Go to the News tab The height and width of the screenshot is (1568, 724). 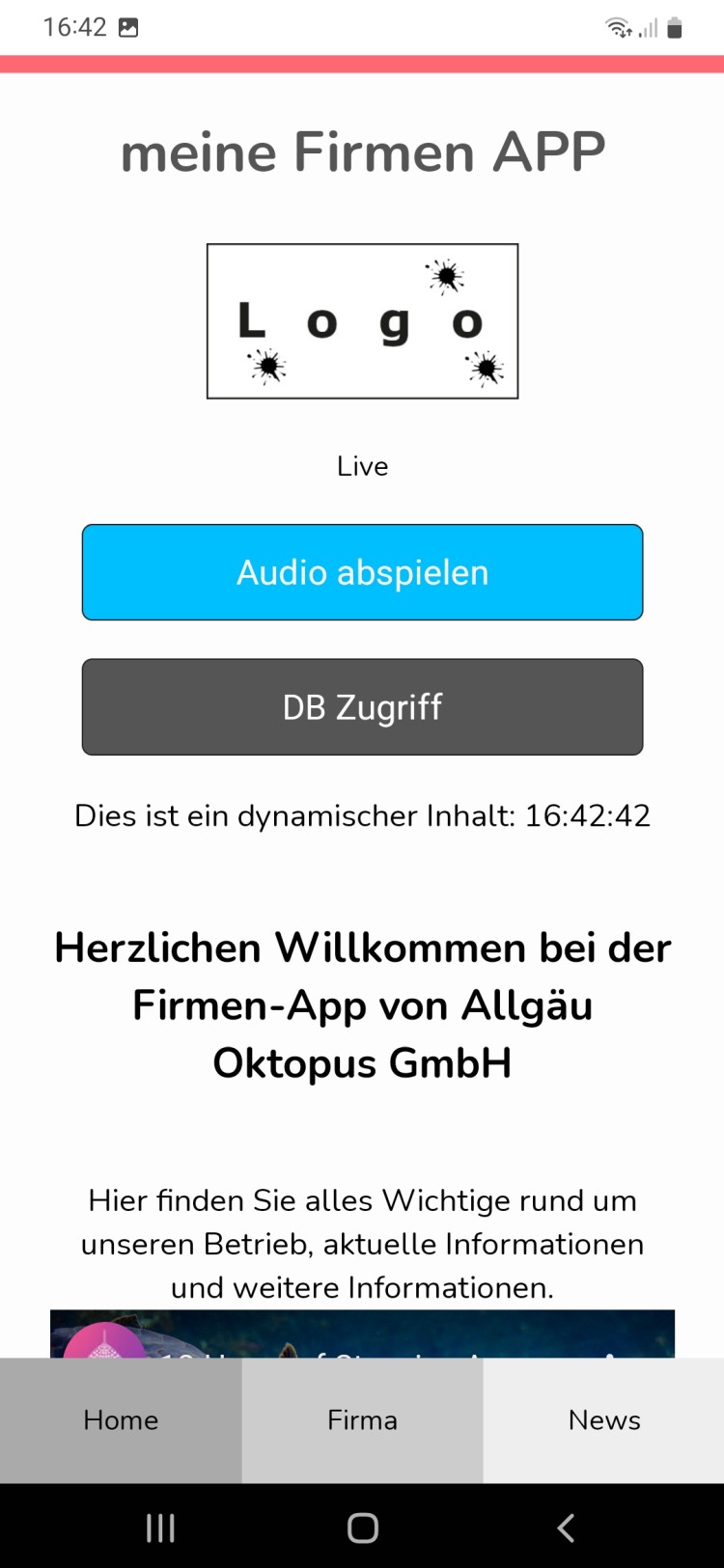[604, 1420]
